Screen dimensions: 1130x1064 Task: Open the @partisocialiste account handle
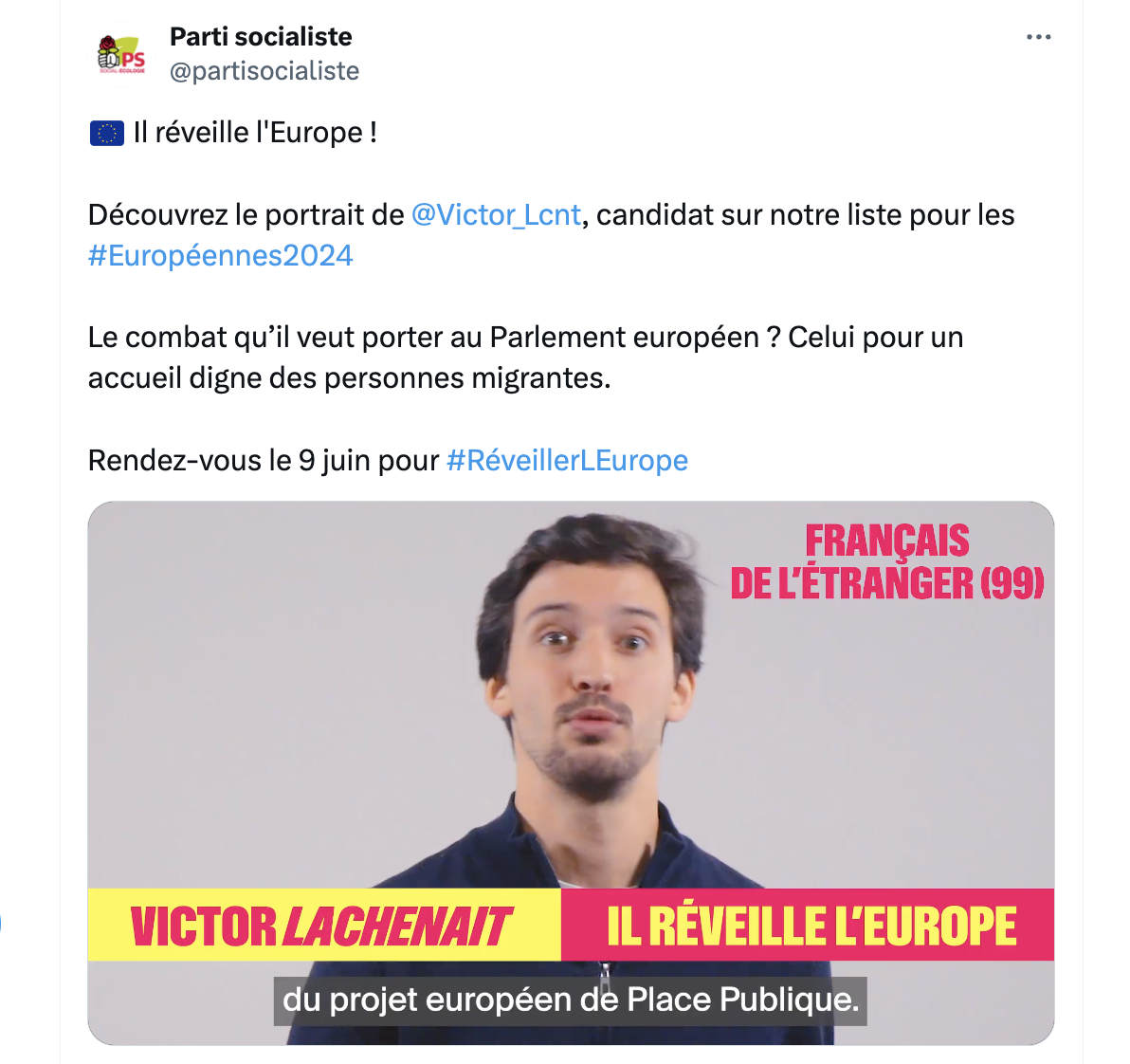pos(264,71)
